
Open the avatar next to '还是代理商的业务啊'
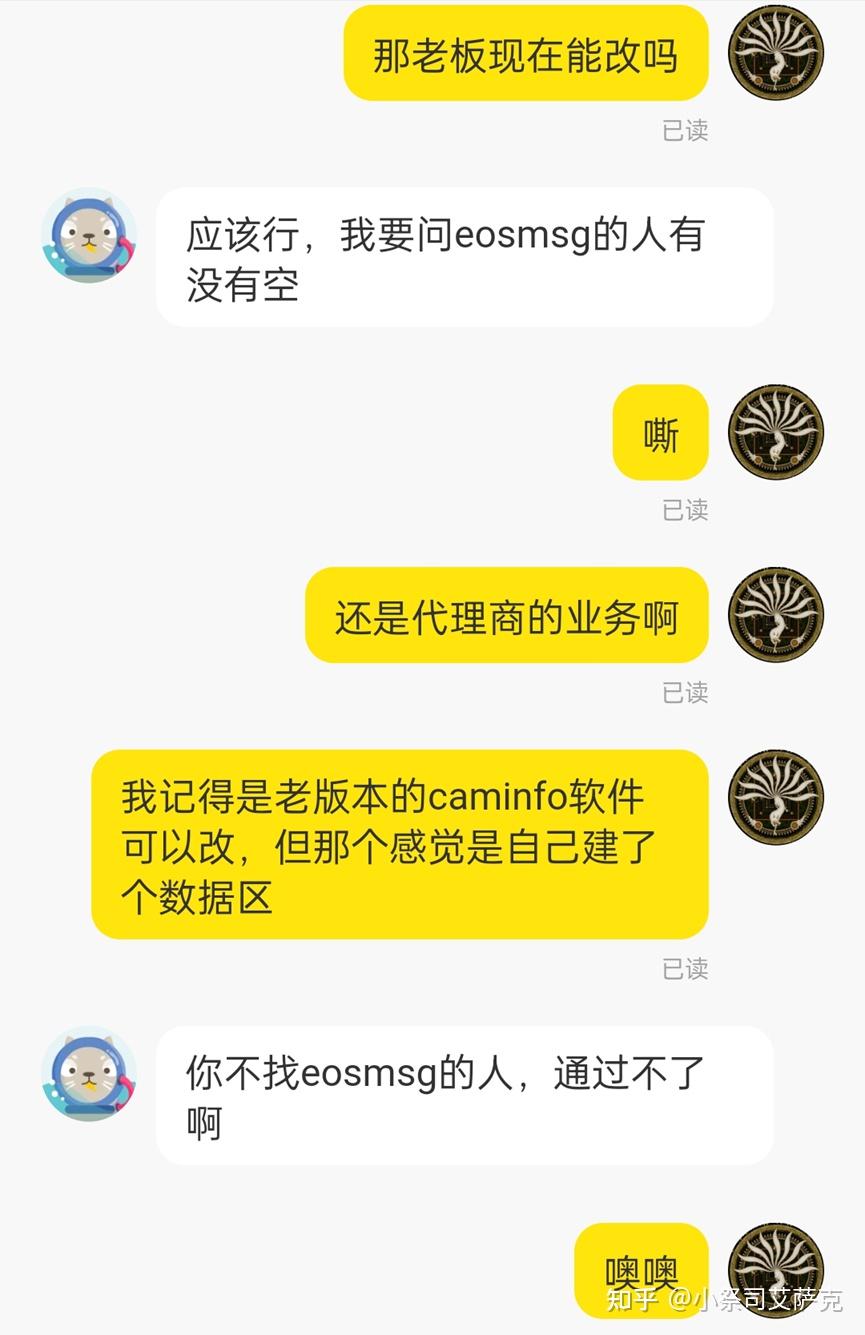click(x=776, y=616)
